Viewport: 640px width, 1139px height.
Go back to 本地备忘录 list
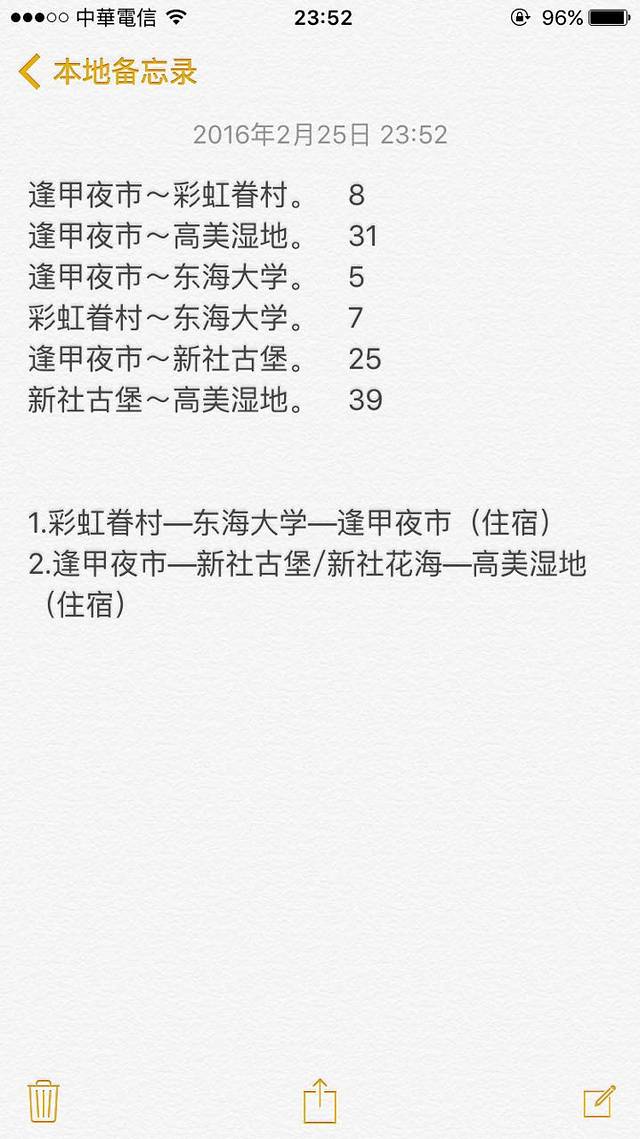pos(108,72)
